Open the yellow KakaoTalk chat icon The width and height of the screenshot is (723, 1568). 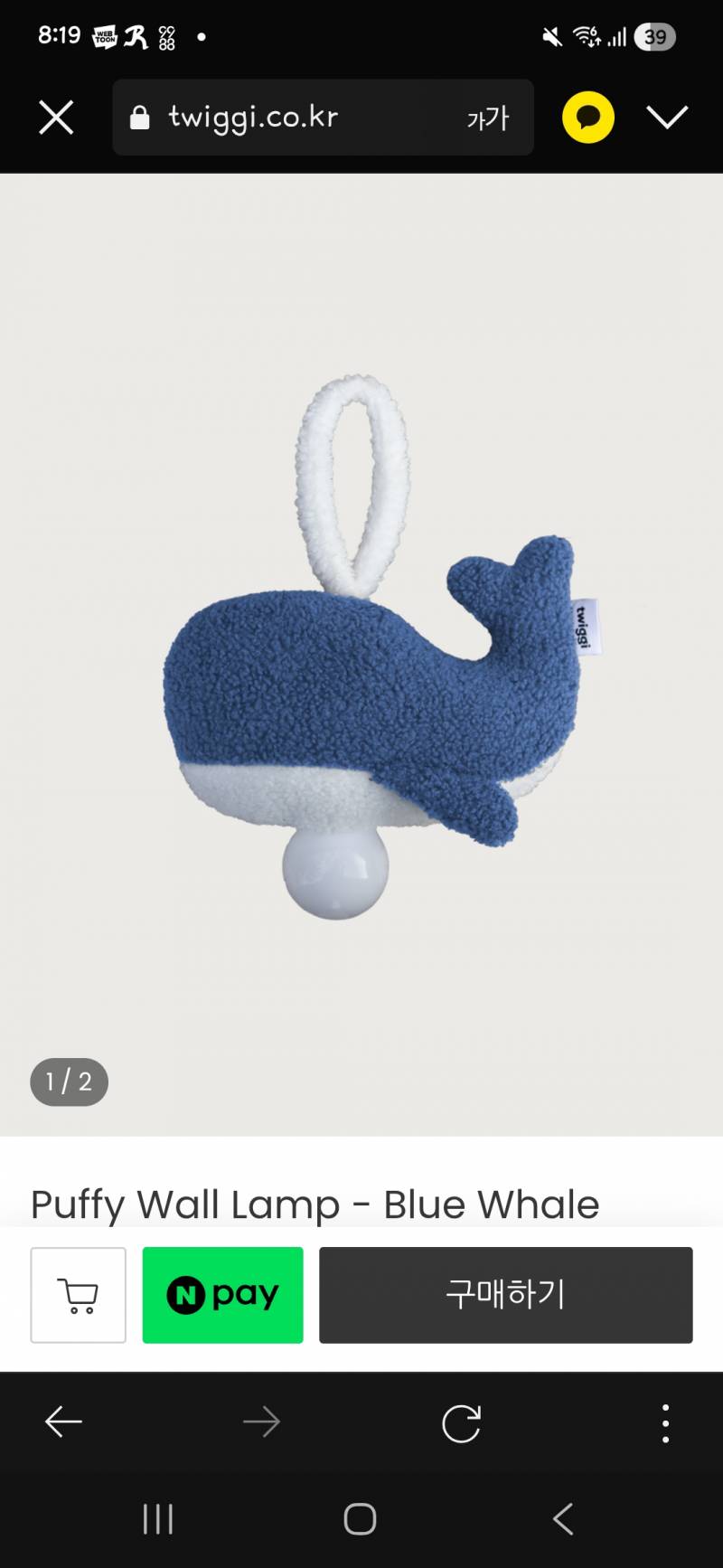pyautogui.click(x=588, y=118)
